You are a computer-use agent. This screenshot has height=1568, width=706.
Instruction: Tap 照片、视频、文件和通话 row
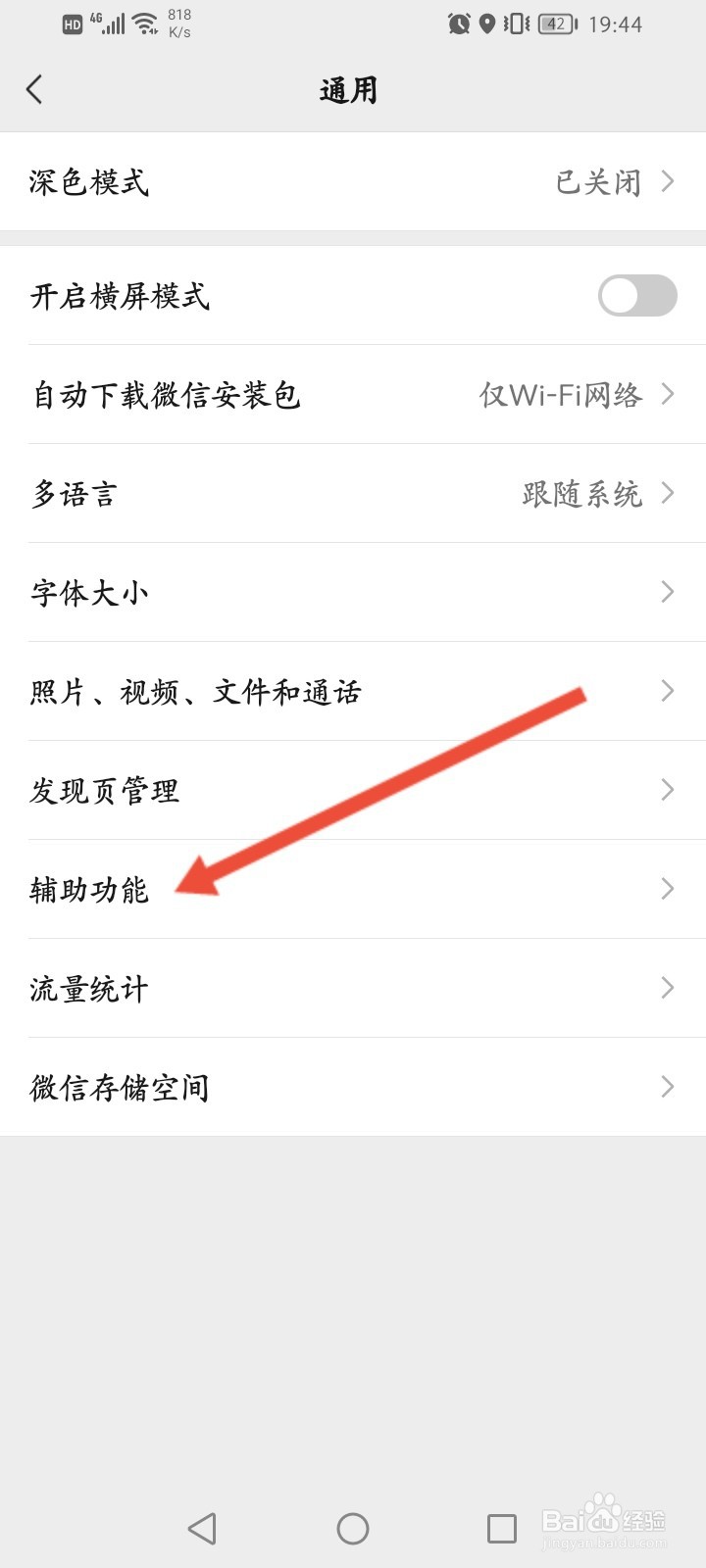[x=353, y=691]
